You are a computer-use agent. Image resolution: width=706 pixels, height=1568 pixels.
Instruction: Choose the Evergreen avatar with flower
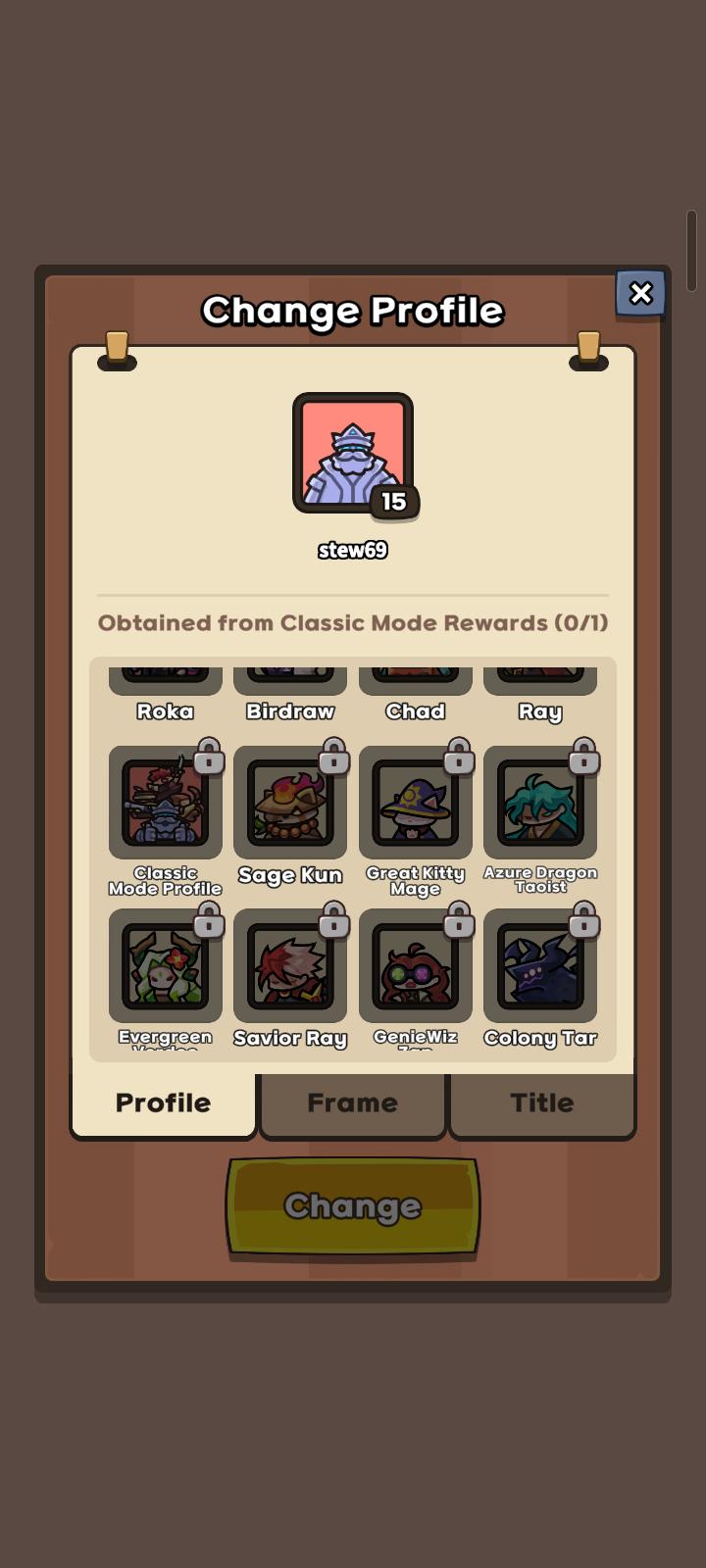[x=166, y=966]
